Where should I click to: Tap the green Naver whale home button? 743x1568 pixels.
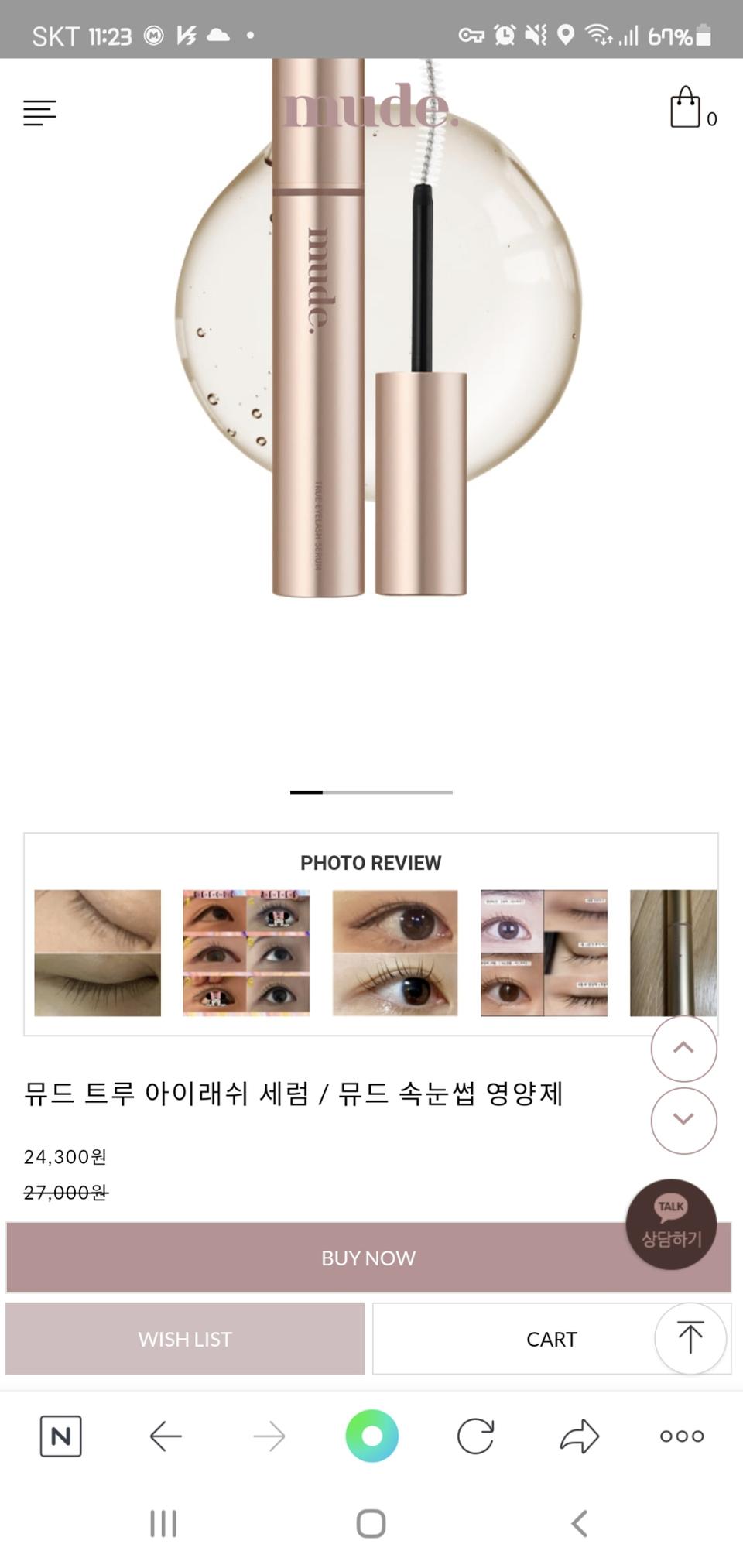(371, 1436)
